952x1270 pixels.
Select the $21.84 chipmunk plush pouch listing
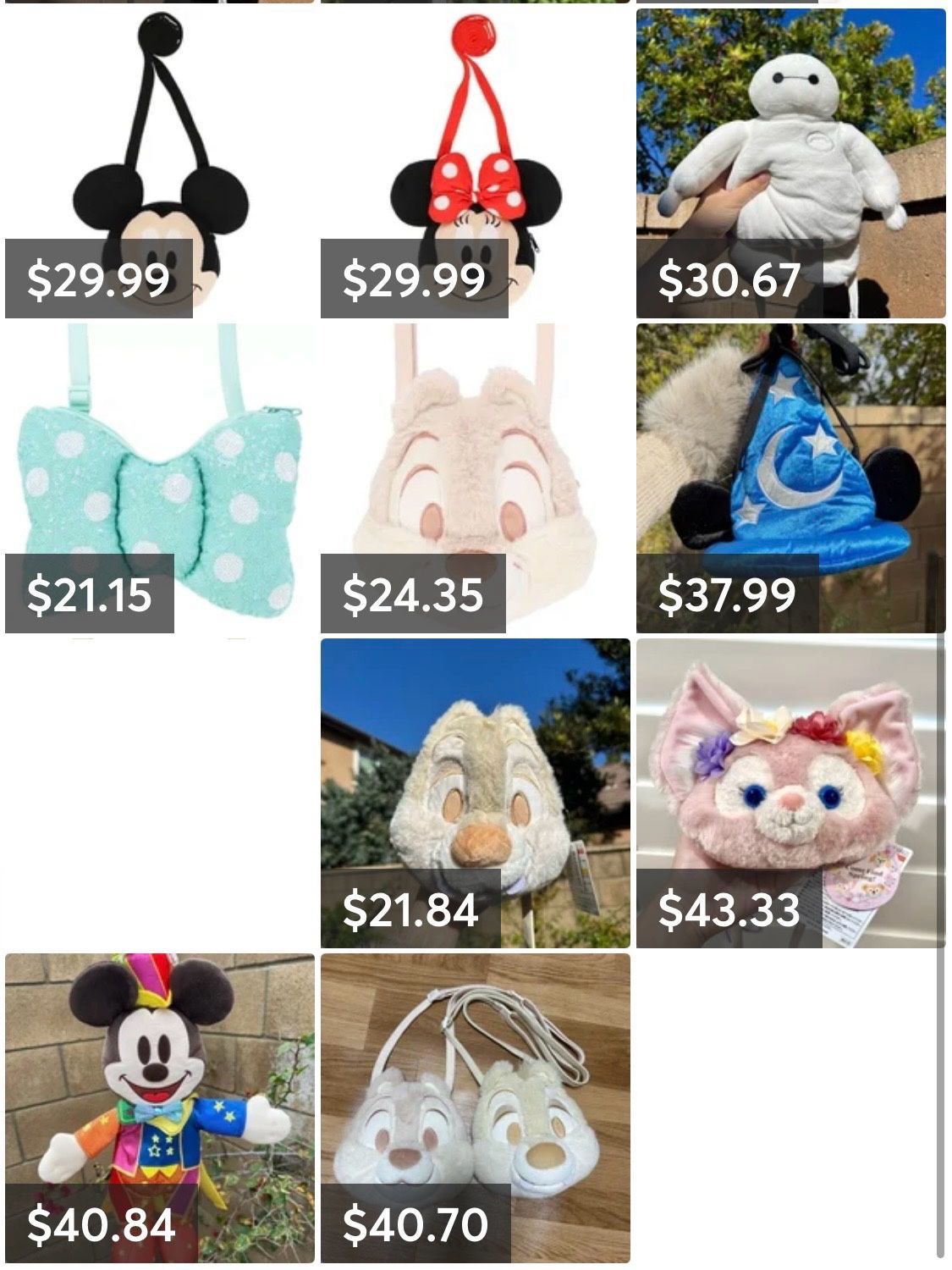475,792
